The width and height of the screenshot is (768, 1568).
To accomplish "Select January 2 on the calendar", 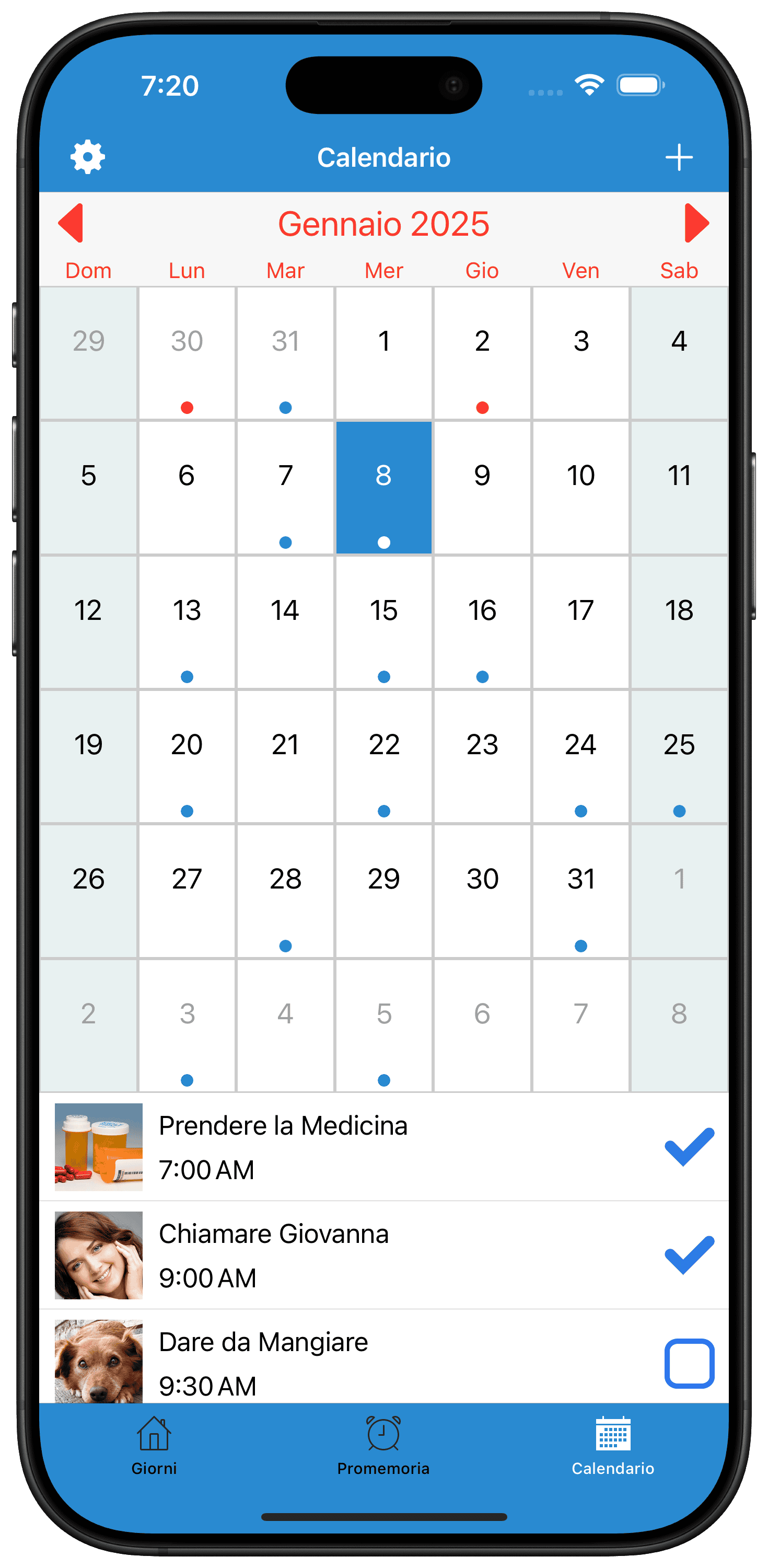I will click(482, 353).
